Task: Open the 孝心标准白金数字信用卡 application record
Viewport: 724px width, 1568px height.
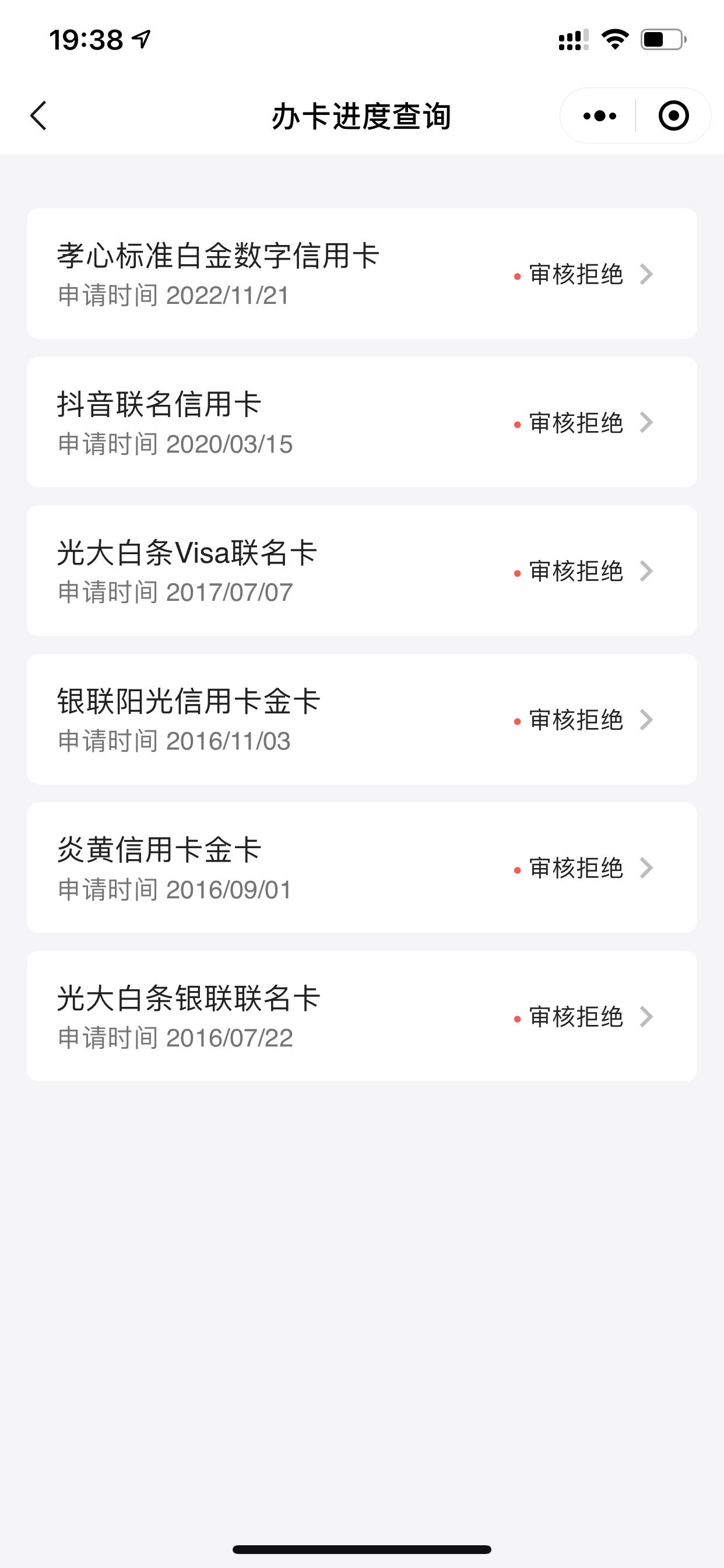Action: click(362, 274)
